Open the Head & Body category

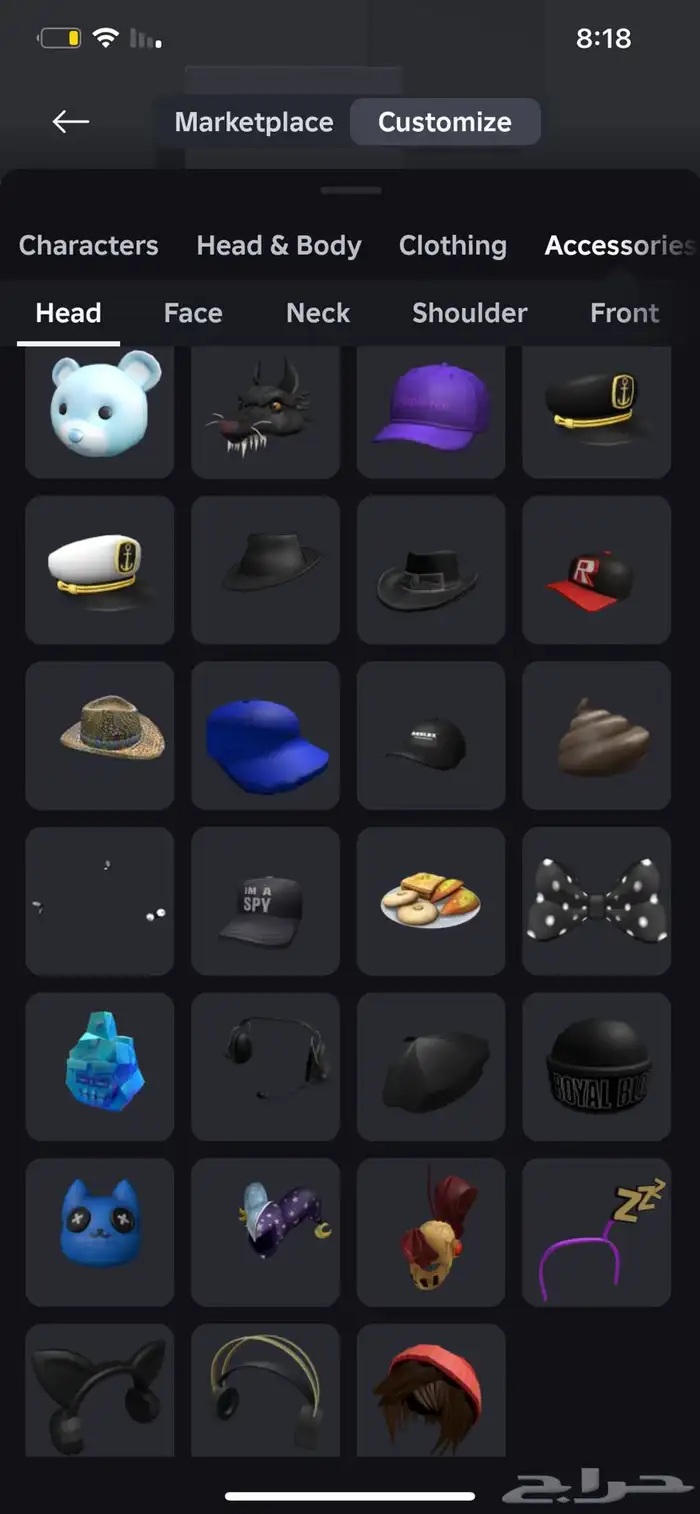pyautogui.click(x=279, y=245)
